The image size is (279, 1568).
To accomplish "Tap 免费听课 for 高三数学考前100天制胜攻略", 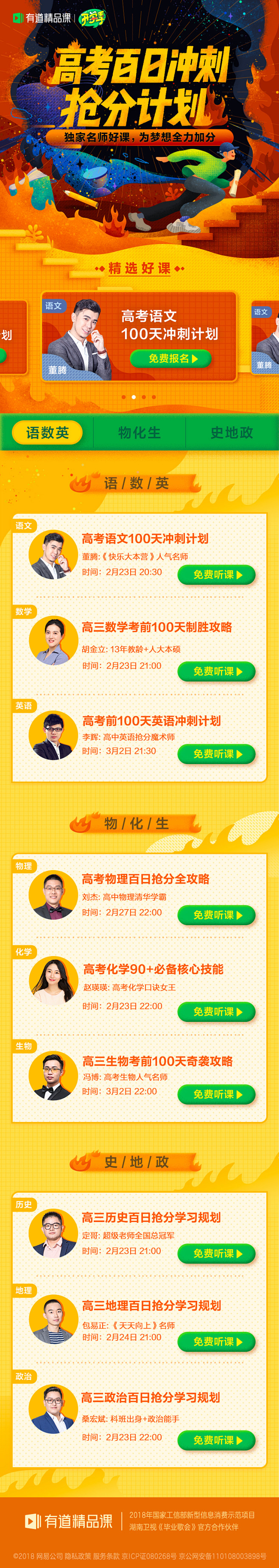I will pyautogui.click(x=216, y=671).
